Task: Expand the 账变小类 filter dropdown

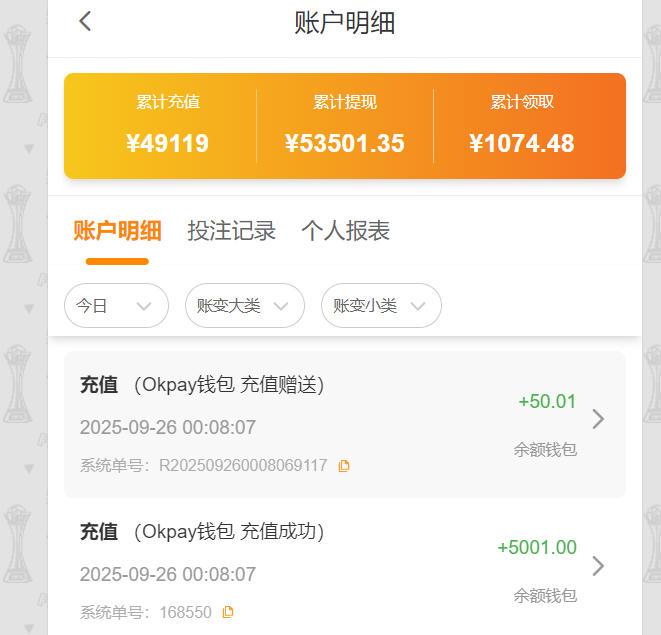Action: pos(380,306)
